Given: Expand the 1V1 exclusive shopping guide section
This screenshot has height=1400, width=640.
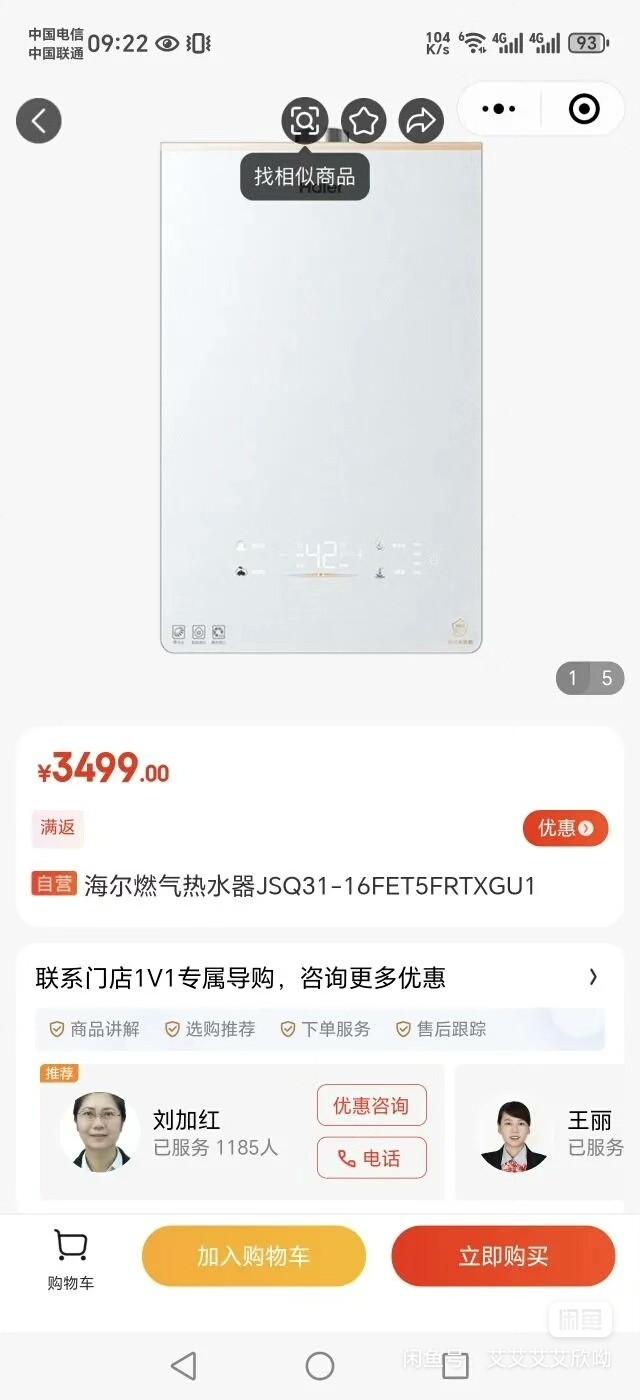Looking at the screenshot, I should pyautogui.click(x=593, y=977).
